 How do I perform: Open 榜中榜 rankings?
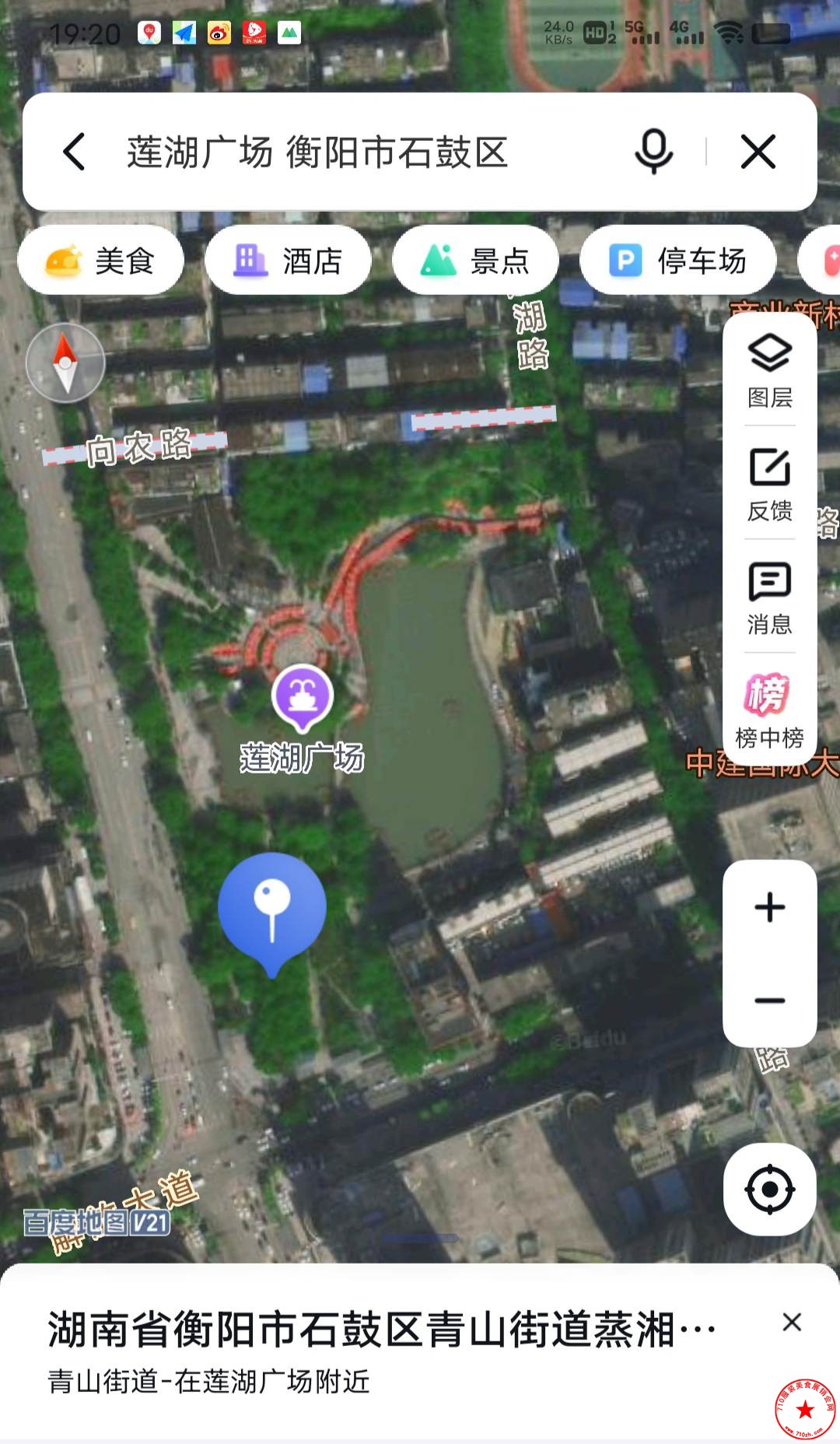[x=770, y=711]
